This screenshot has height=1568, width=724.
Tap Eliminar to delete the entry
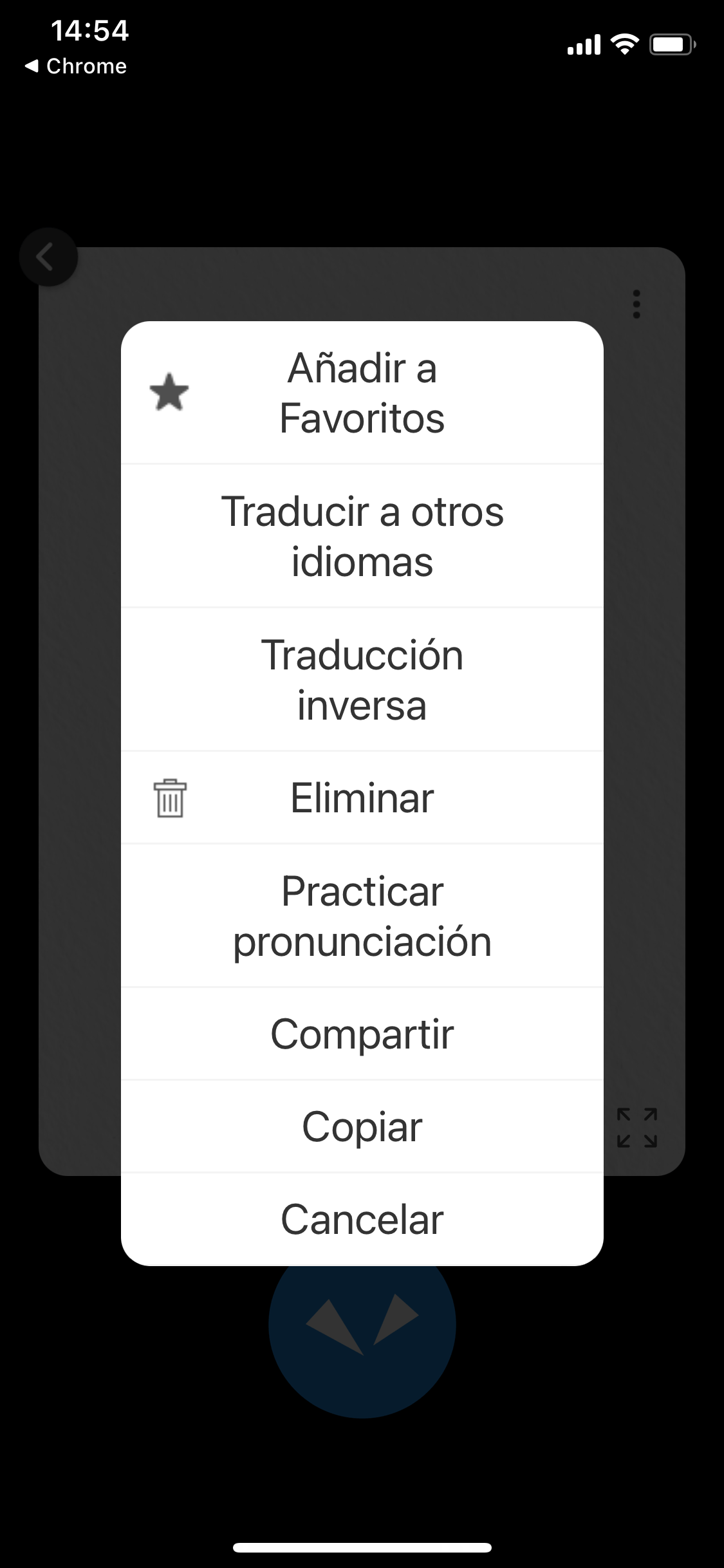click(362, 798)
